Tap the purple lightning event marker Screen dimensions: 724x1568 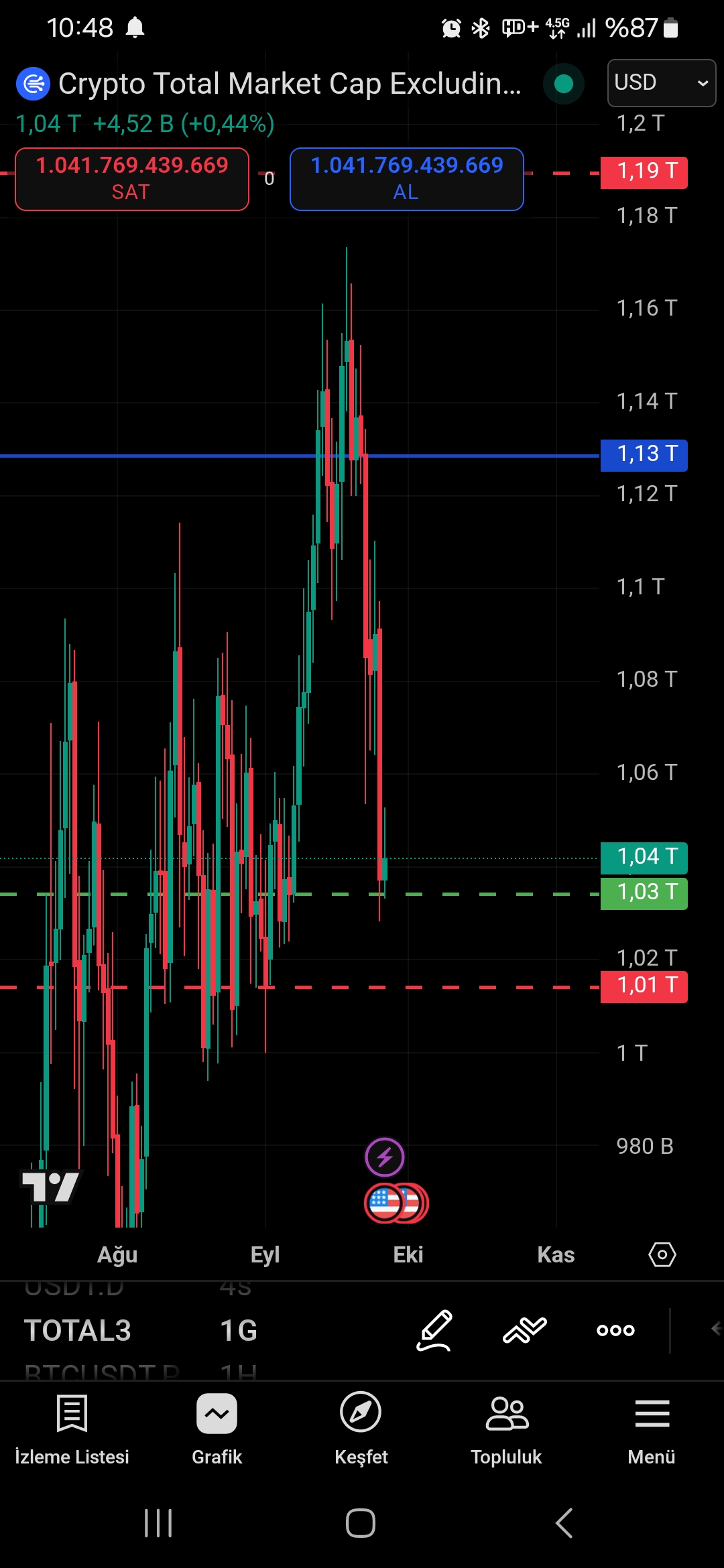384,1157
